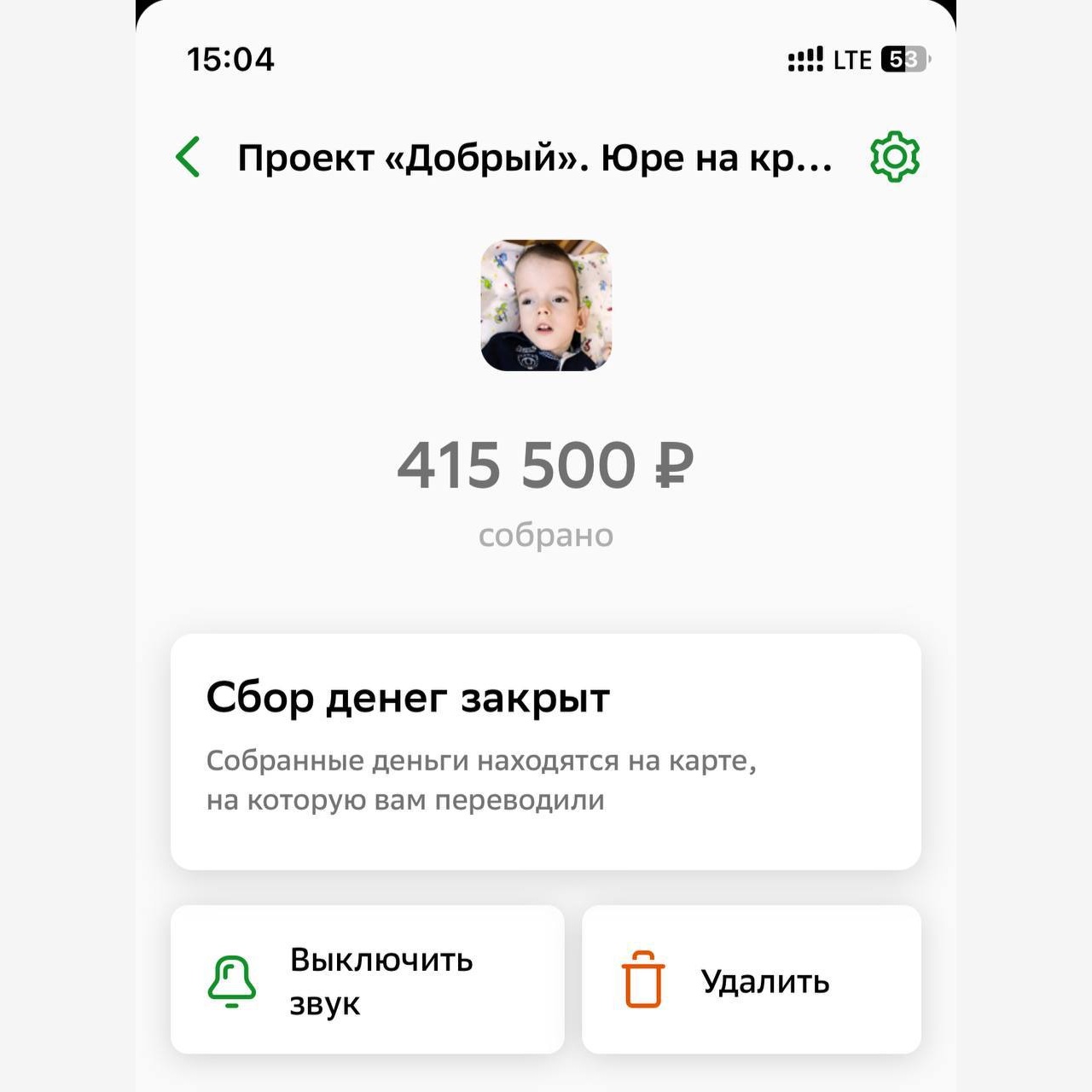Delete the fundraiser via Удалить

(x=751, y=979)
